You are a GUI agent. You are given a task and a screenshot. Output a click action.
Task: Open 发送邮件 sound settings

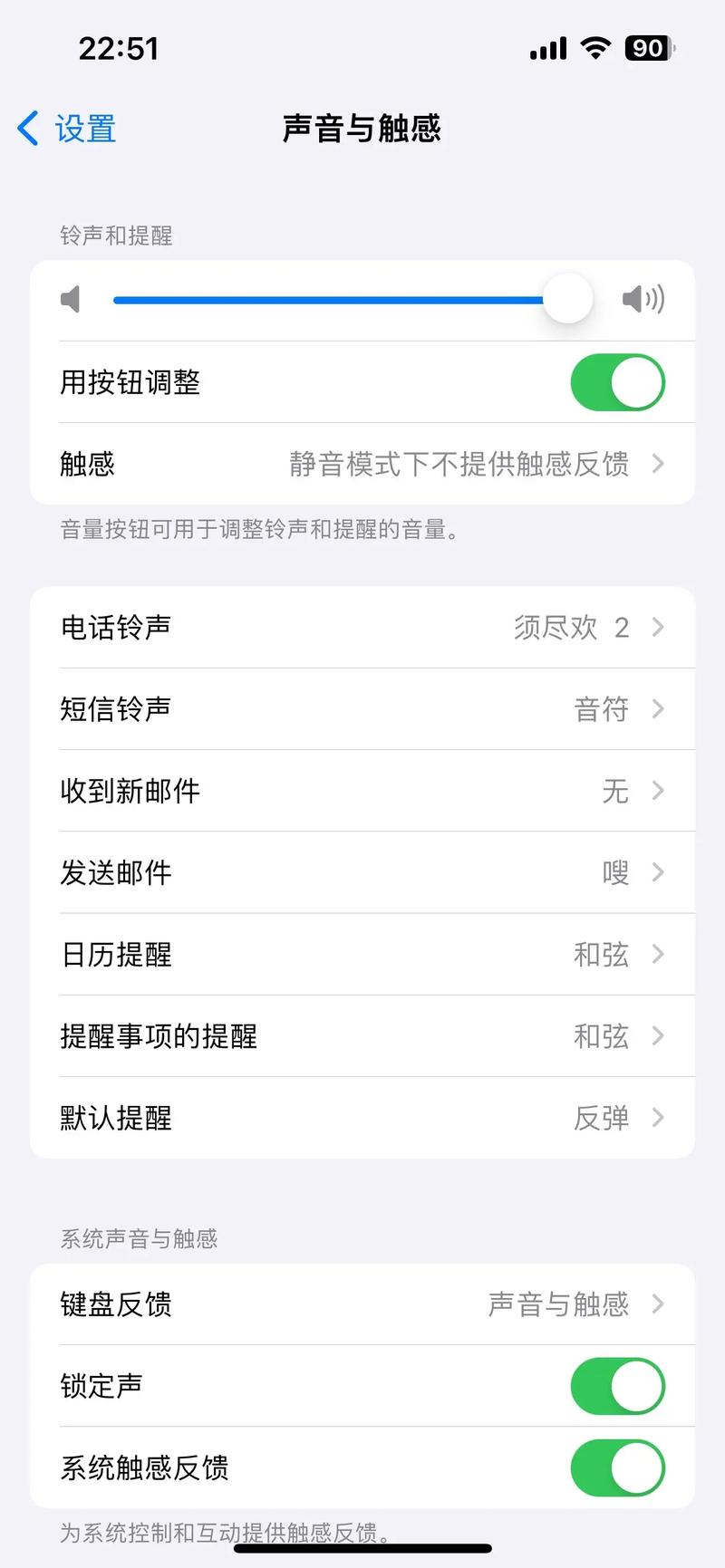362,871
